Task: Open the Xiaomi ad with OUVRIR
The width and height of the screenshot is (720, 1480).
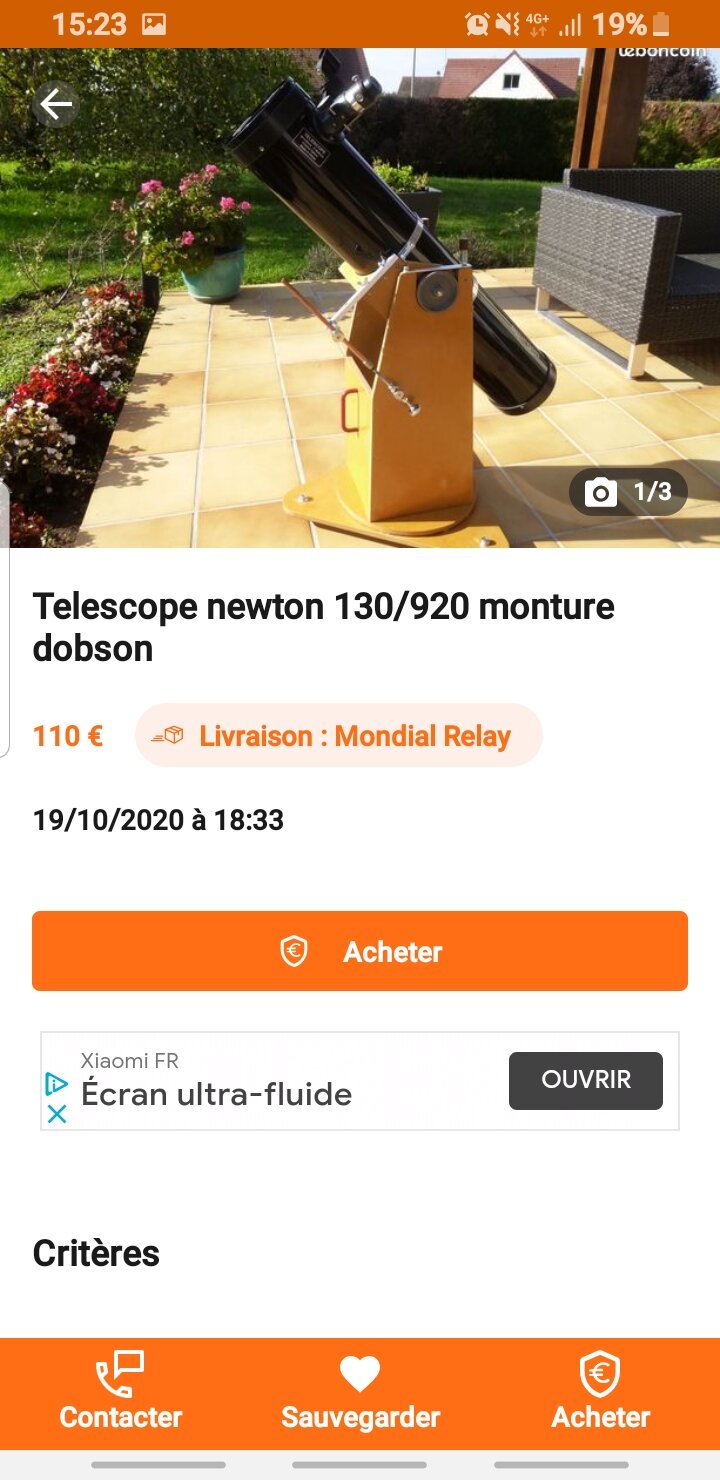Action: tap(585, 1080)
